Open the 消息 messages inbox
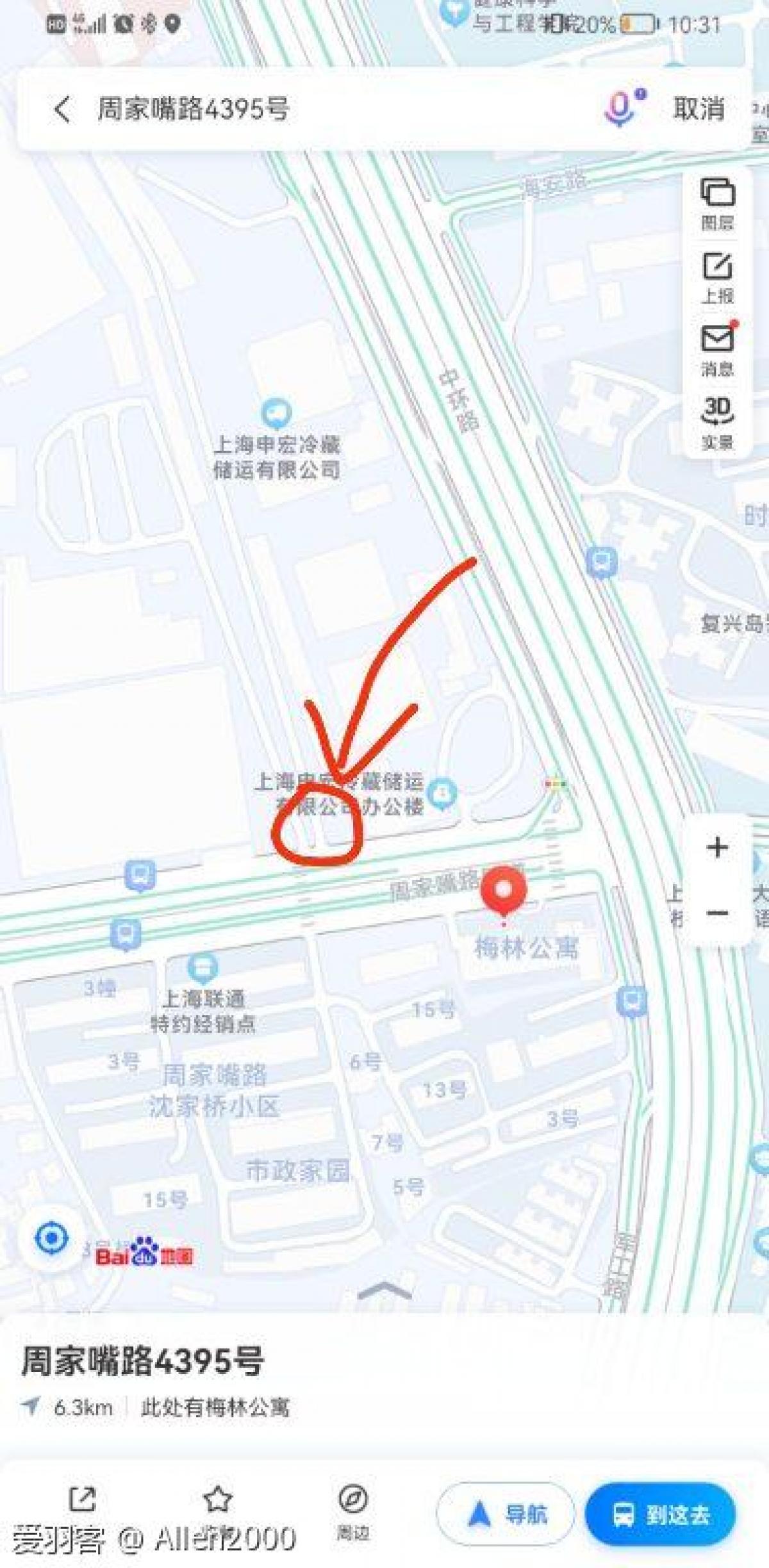The image size is (769, 1568). pyautogui.click(x=717, y=350)
